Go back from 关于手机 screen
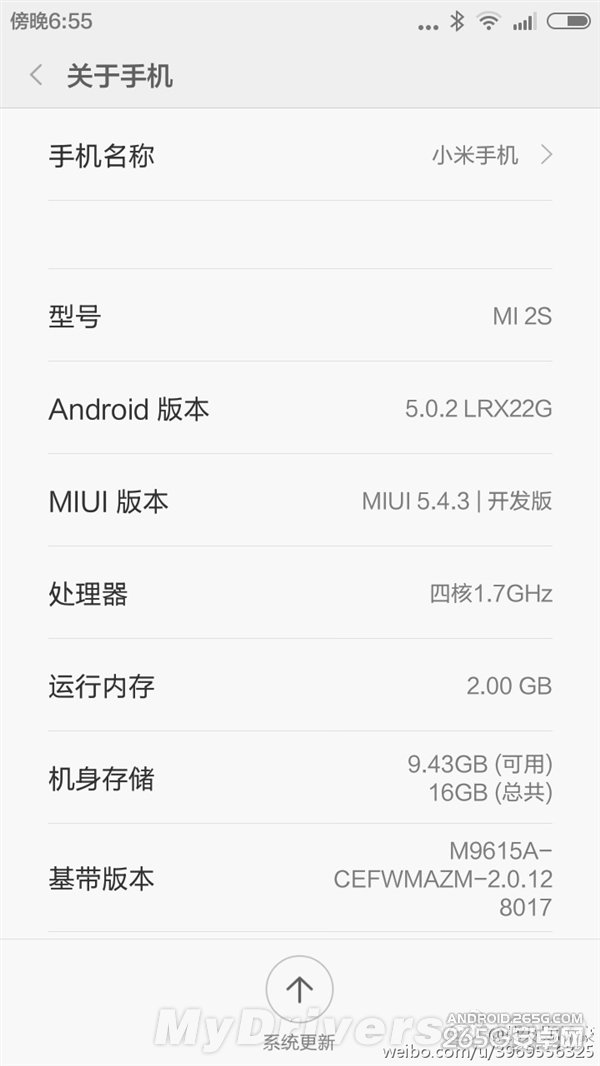The height and width of the screenshot is (1066, 600). pyautogui.click(x=37, y=75)
